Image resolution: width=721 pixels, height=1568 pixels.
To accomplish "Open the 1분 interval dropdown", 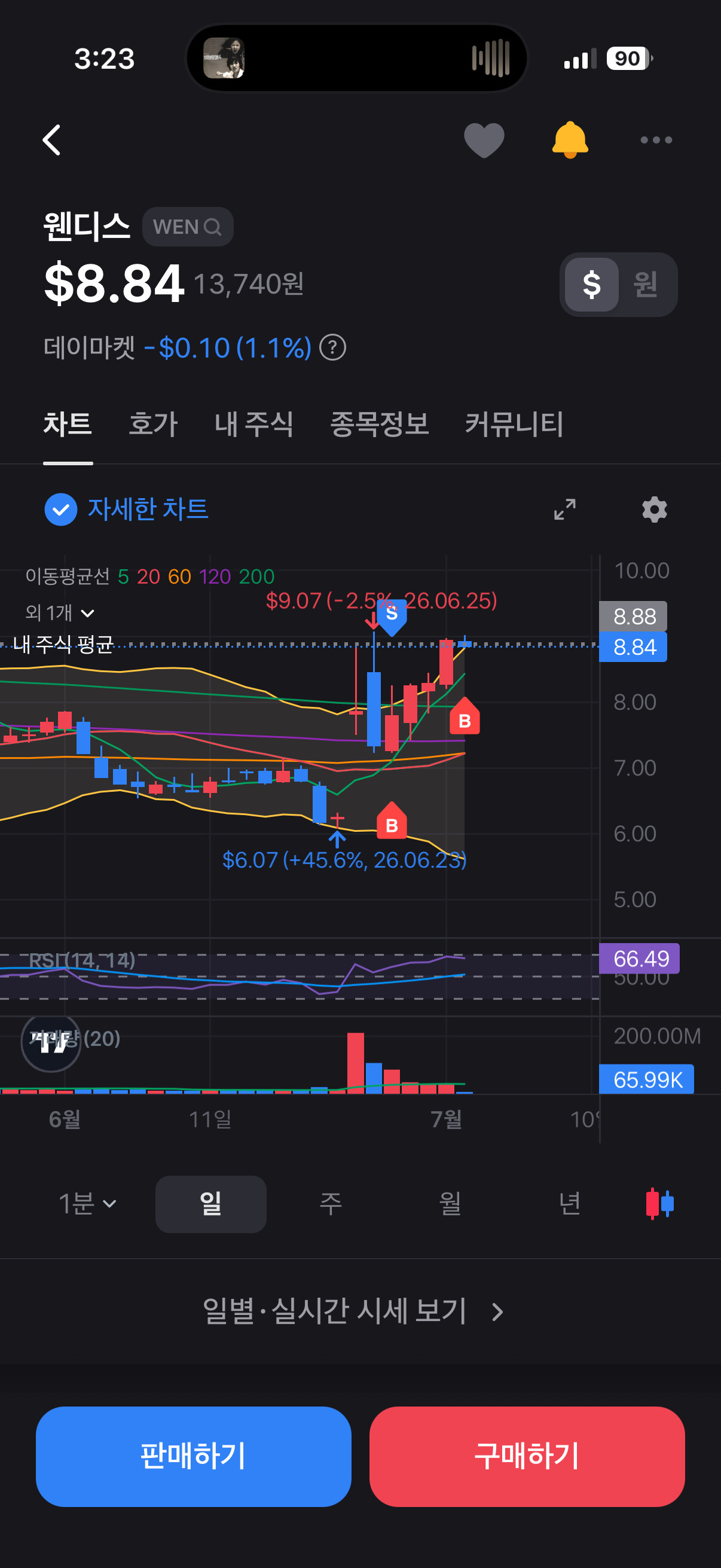I will tap(87, 1203).
